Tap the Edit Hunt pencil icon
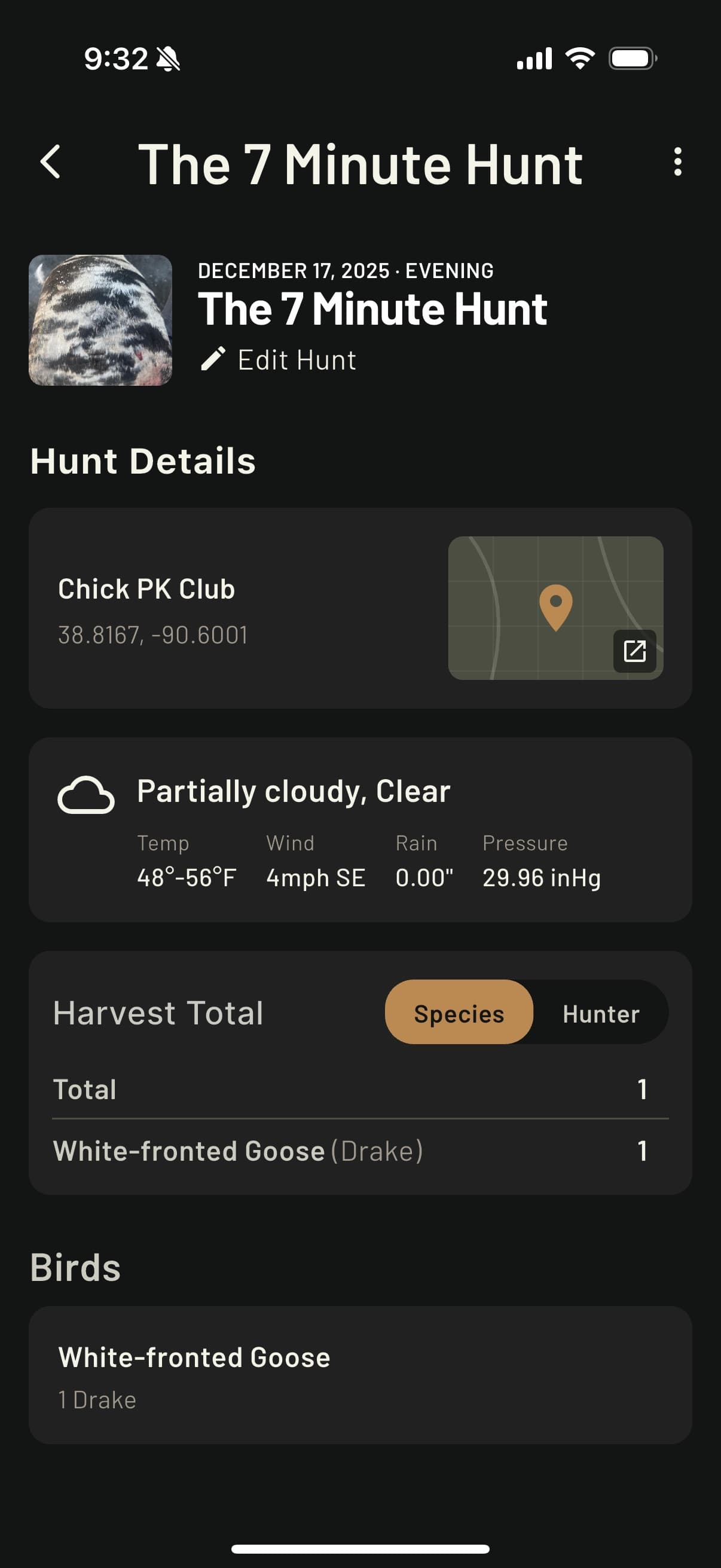 [214, 359]
